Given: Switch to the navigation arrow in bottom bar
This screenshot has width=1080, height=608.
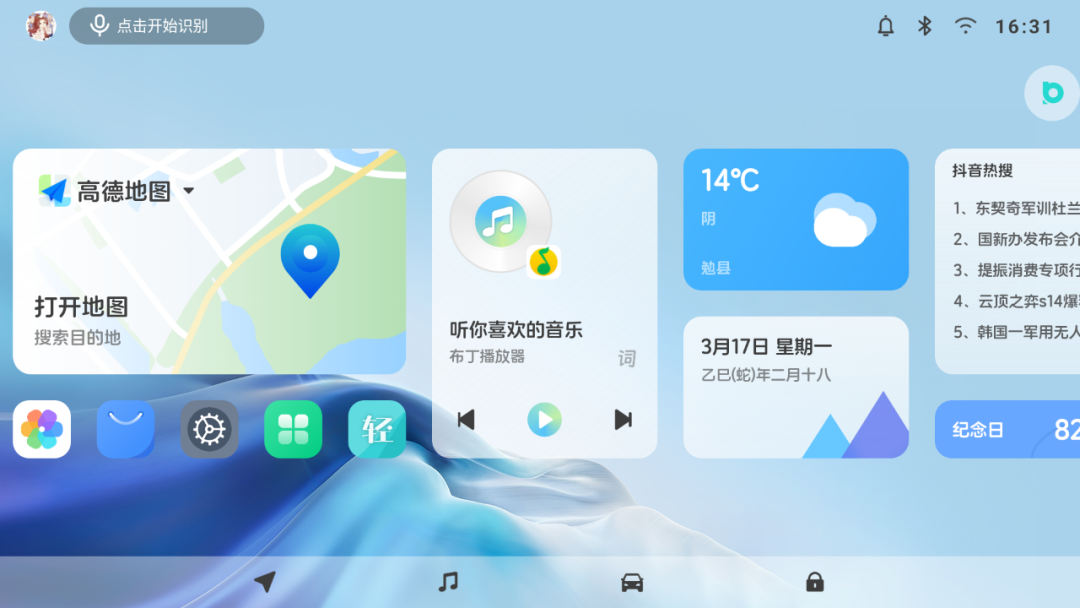Looking at the screenshot, I should (265, 582).
